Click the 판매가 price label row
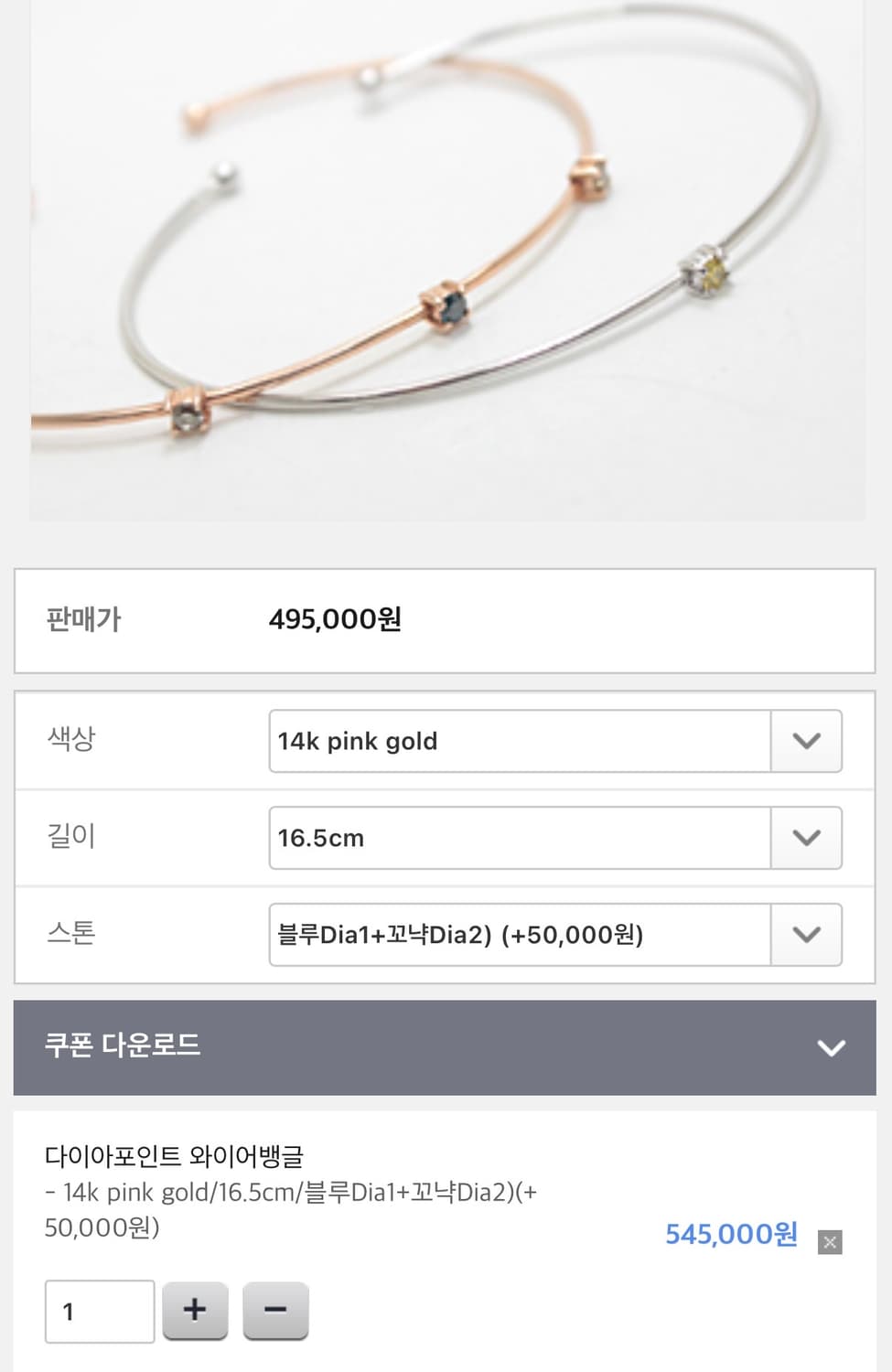Viewport: 892px width, 1372px height. [x=83, y=620]
